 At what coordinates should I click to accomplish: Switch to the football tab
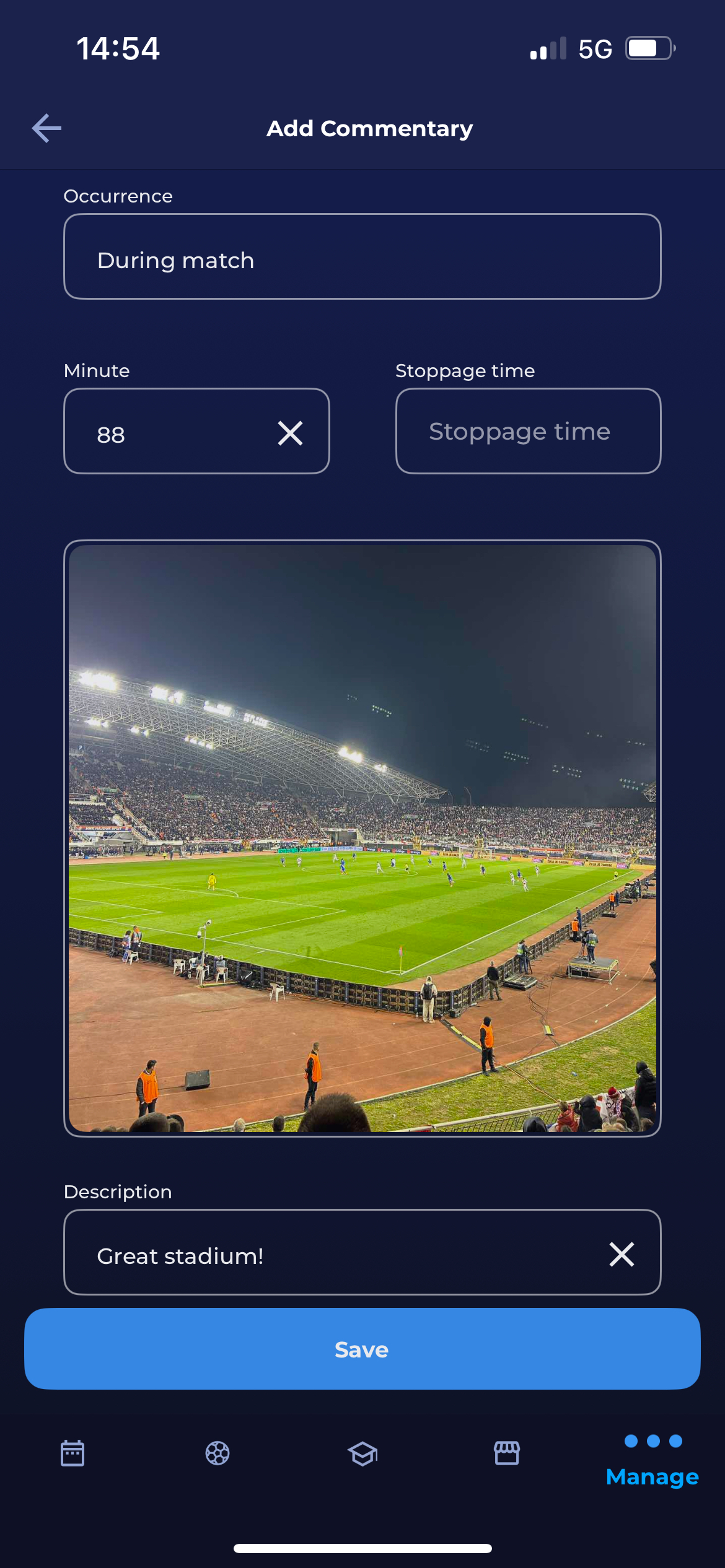coord(217,1453)
